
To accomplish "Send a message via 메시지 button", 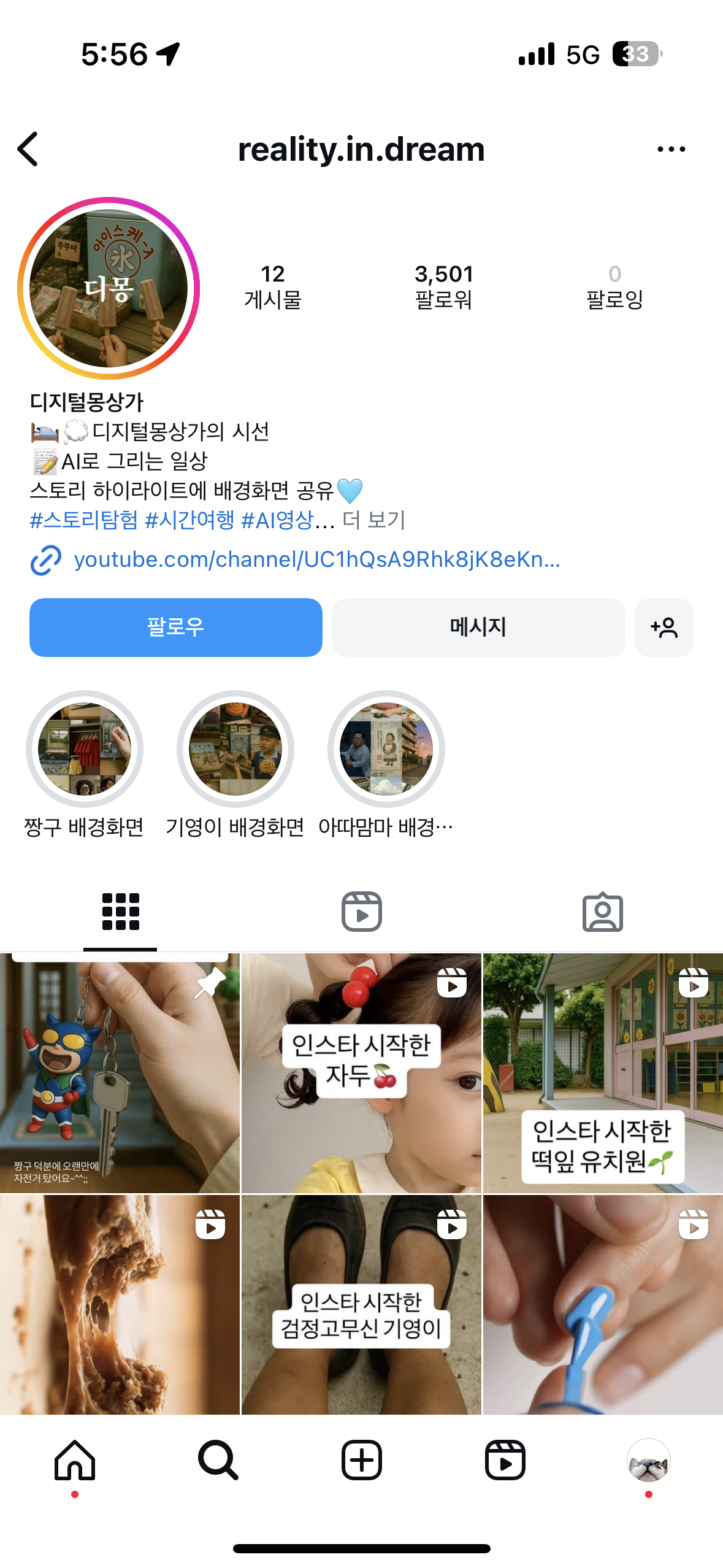I will [478, 627].
